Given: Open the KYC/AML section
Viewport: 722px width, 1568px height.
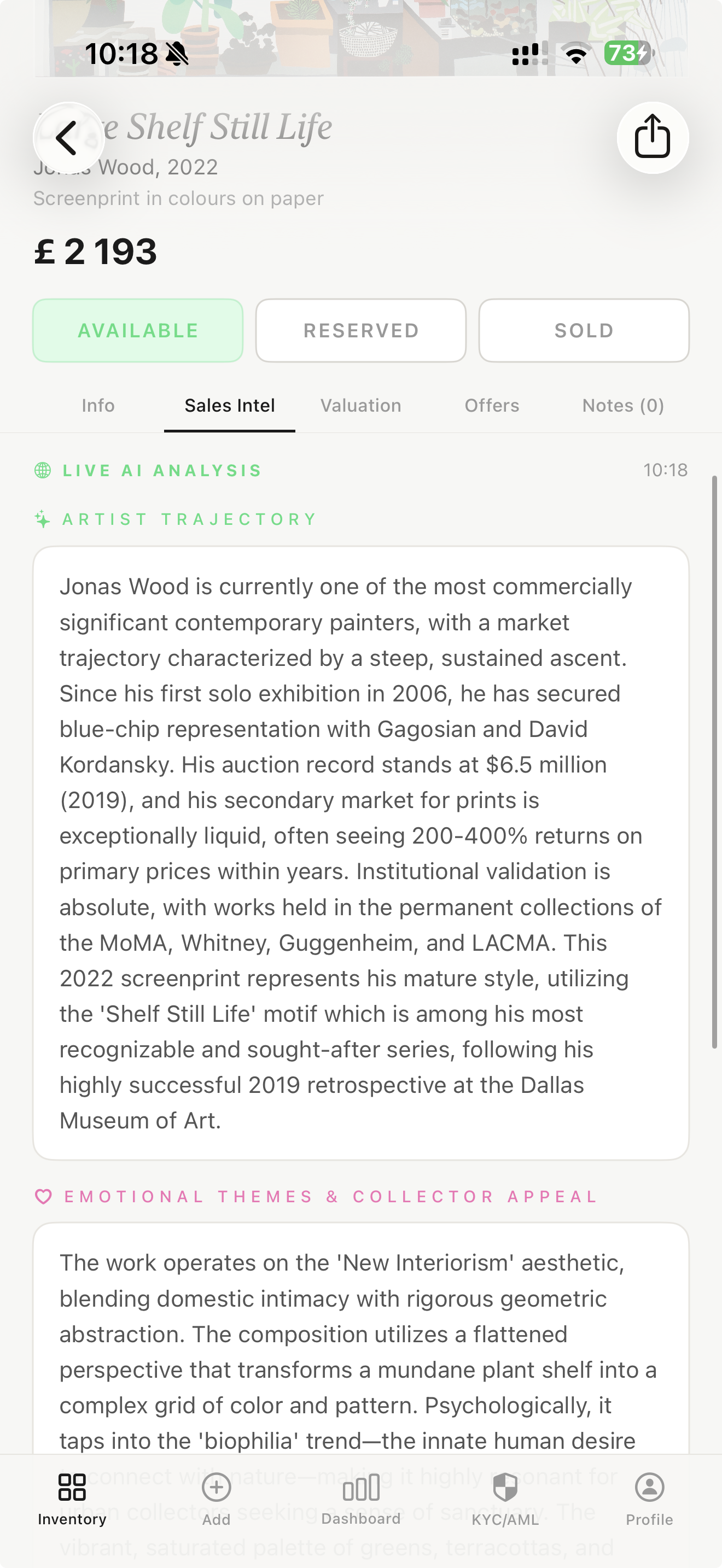Looking at the screenshot, I should (505, 1499).
